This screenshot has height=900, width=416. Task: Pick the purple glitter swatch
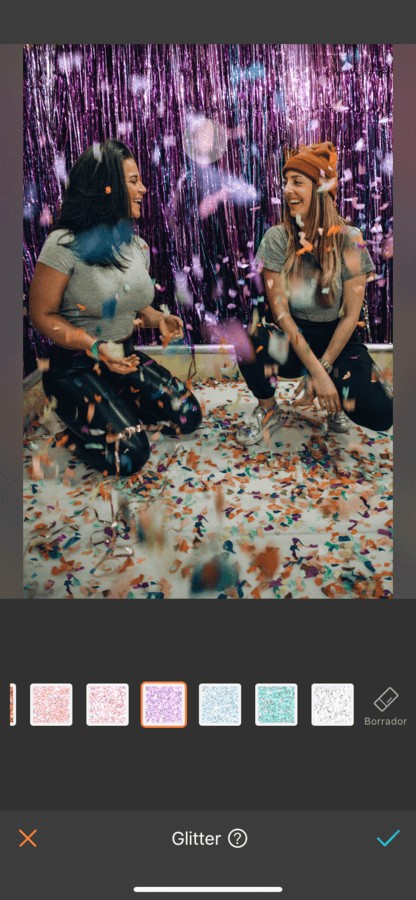coord(164,704)
